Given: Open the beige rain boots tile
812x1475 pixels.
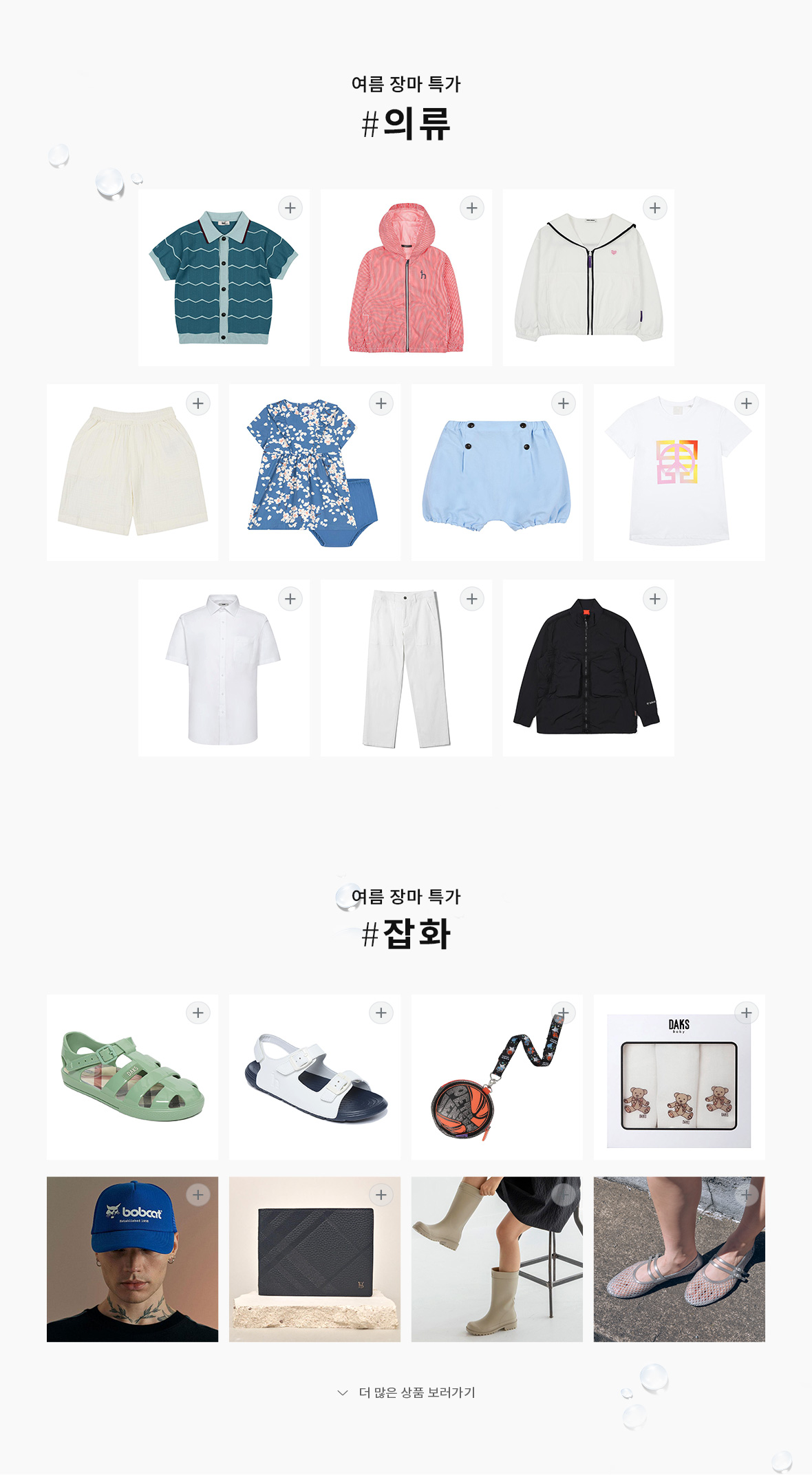Looking at the screenshot, I should [x=496, y=1260].
